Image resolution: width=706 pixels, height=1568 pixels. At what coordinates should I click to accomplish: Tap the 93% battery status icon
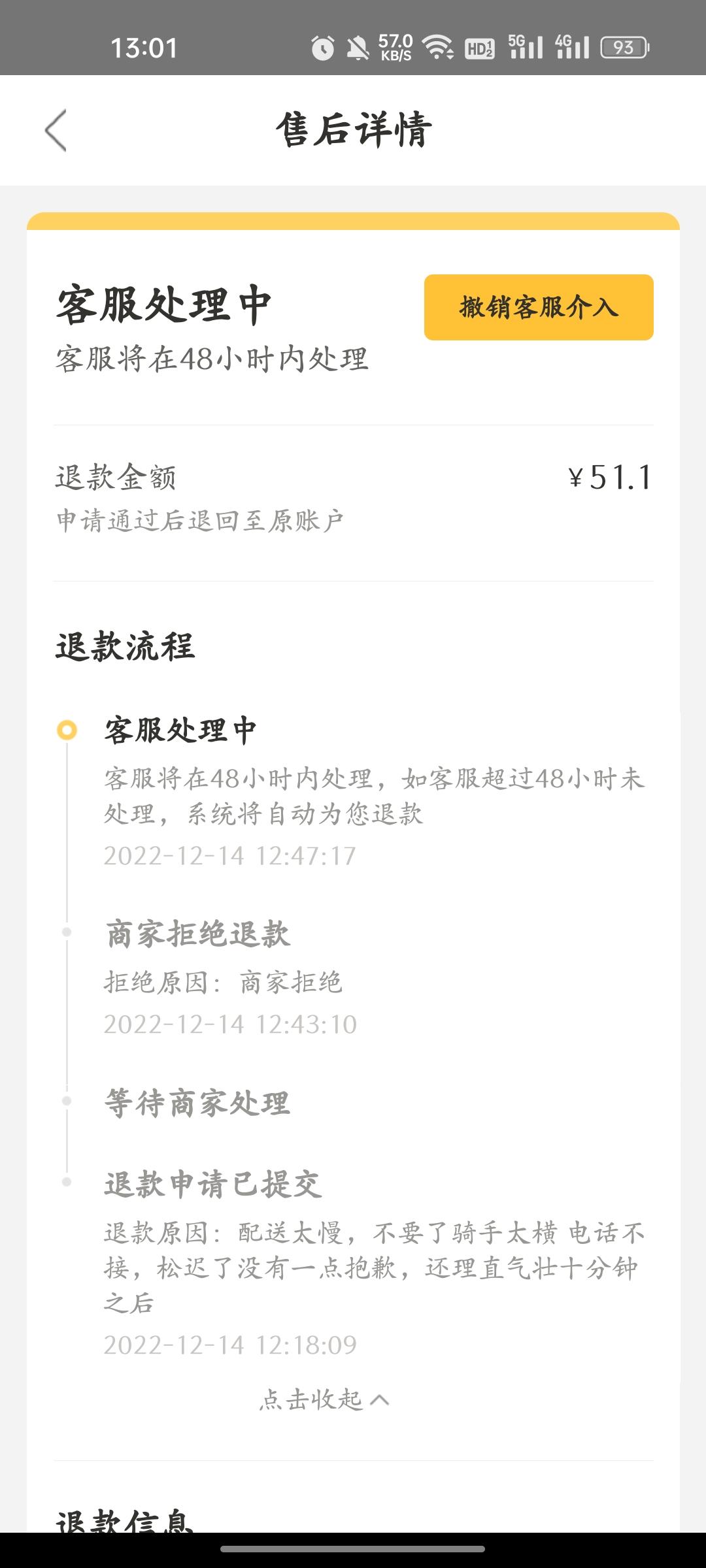click(x=624, y=46)
